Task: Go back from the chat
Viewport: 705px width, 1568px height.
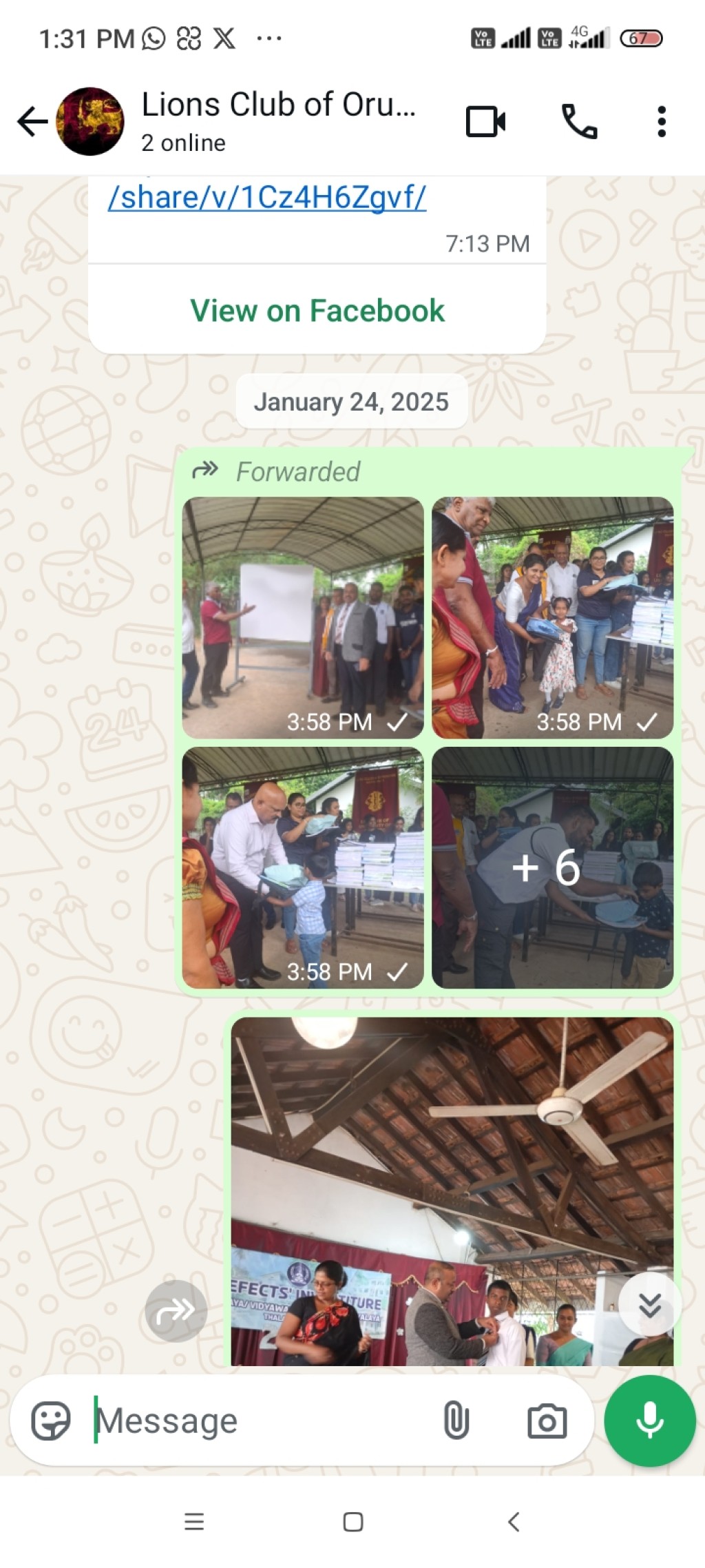Action: click(32, 122)
